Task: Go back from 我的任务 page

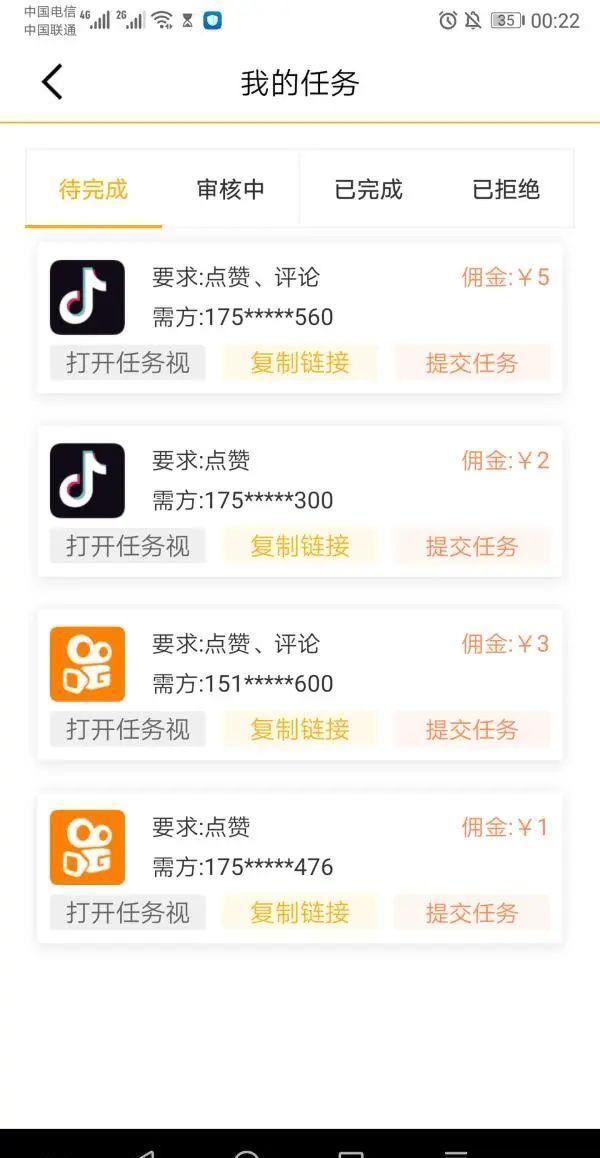Action: 52,82
